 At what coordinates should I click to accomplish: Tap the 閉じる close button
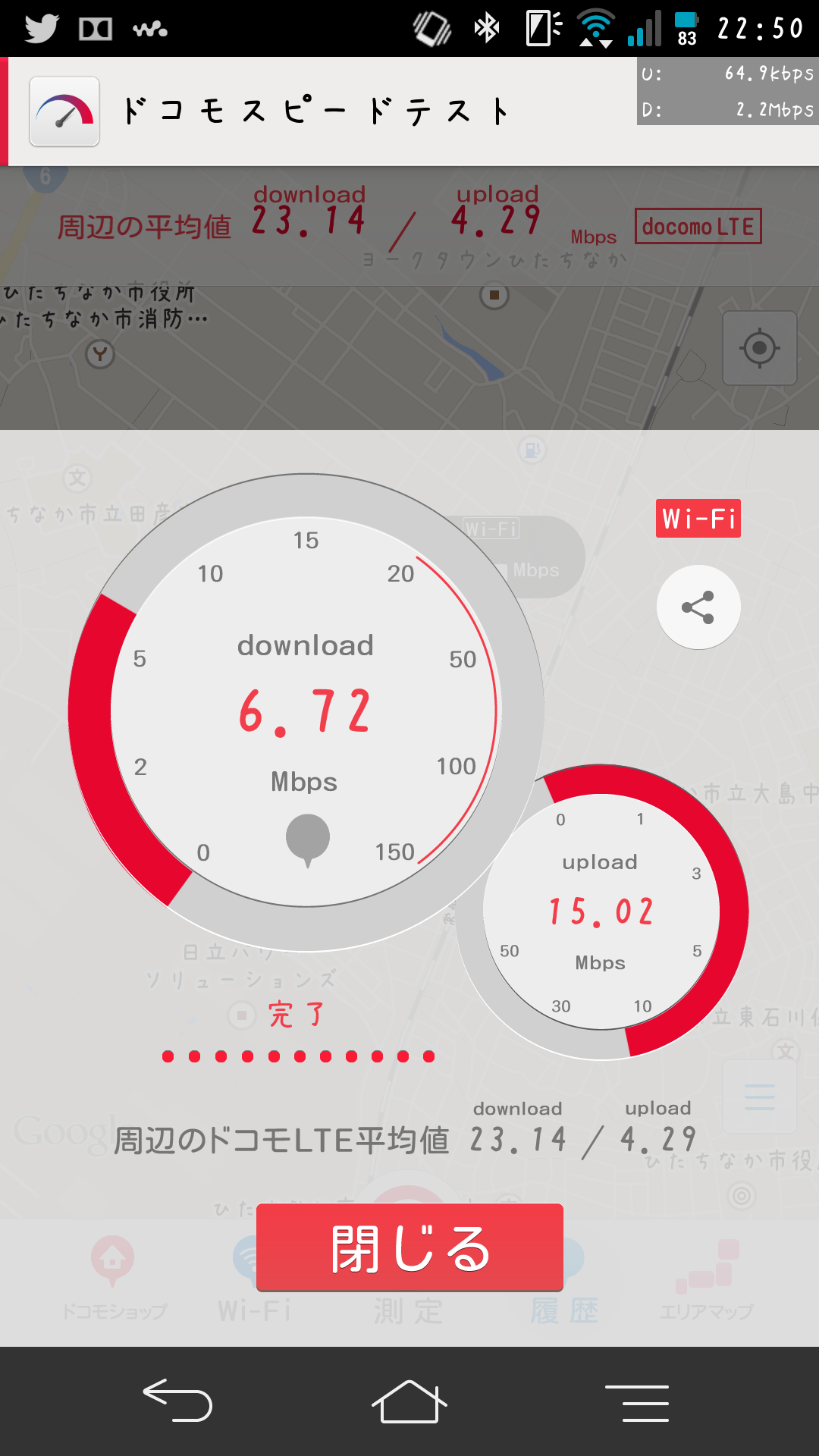409,1247
